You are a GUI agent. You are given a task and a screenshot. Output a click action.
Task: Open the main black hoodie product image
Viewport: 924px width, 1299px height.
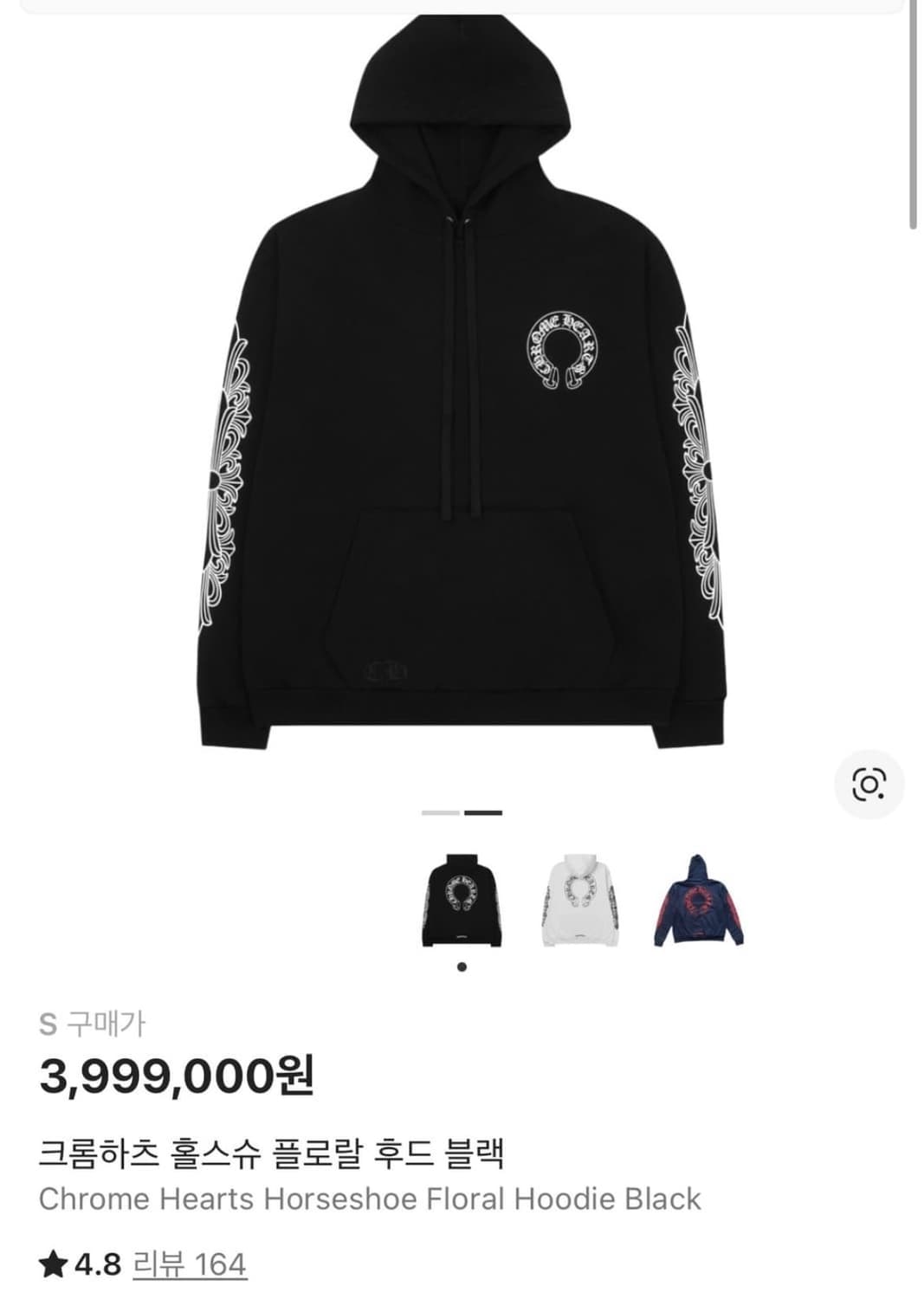click(x=462, y=390)
